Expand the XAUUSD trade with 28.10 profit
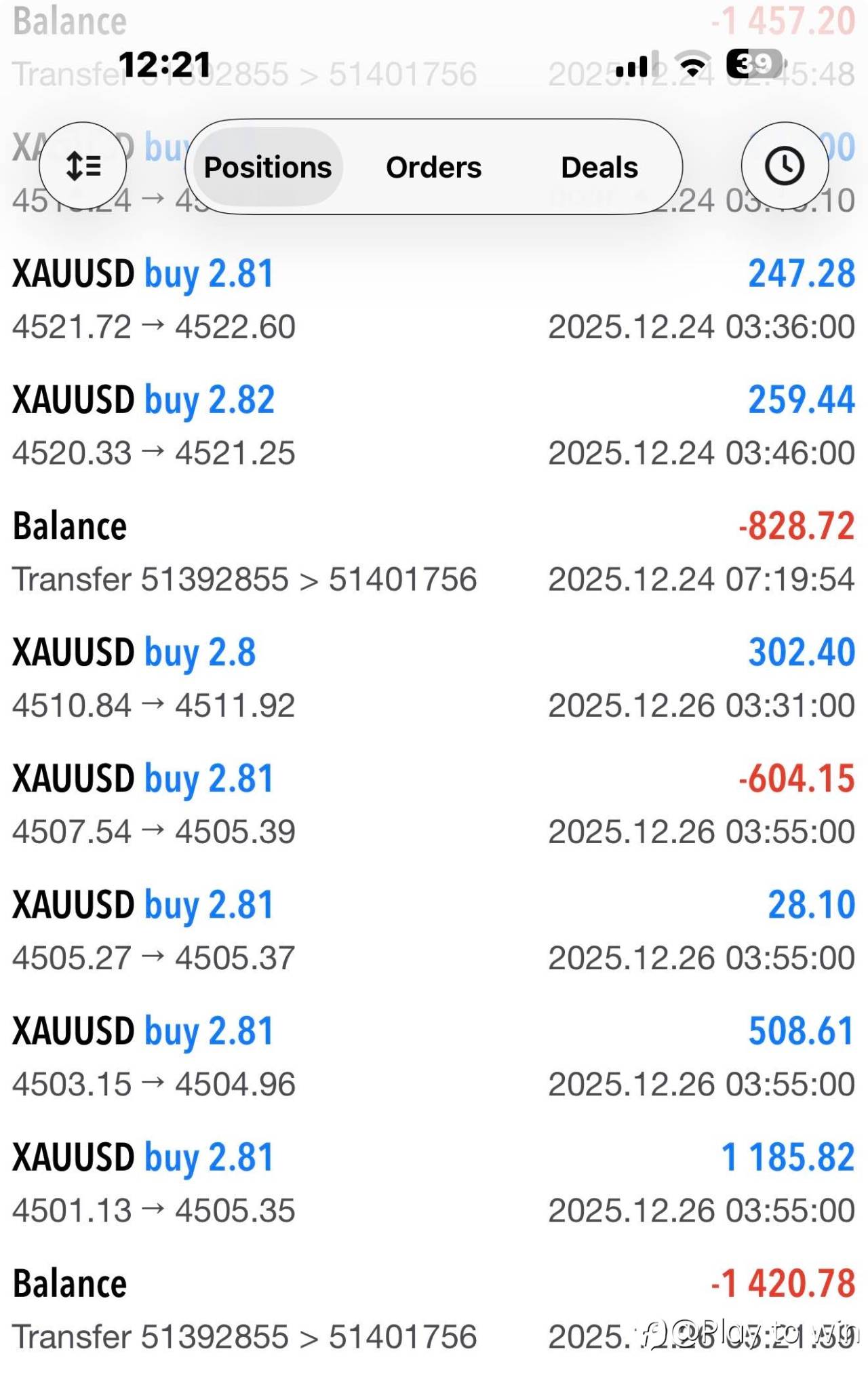 click(434, 930)
